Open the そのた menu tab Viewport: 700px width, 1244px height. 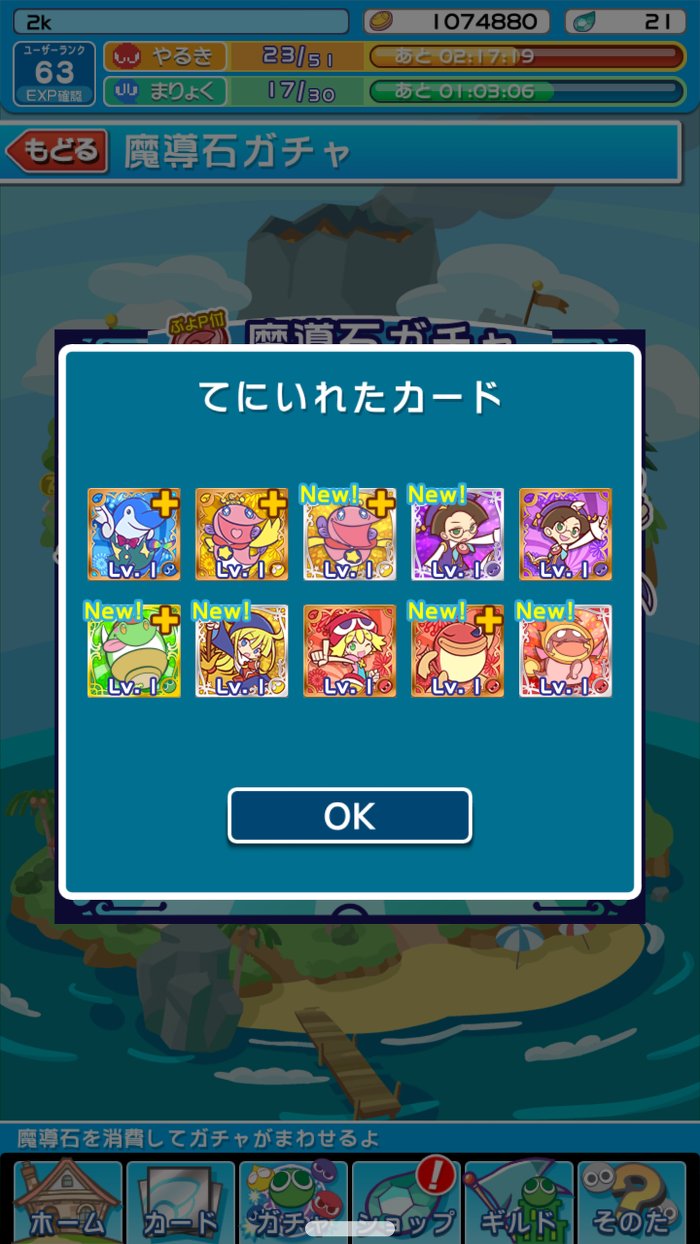click(x=631, y=1201)
